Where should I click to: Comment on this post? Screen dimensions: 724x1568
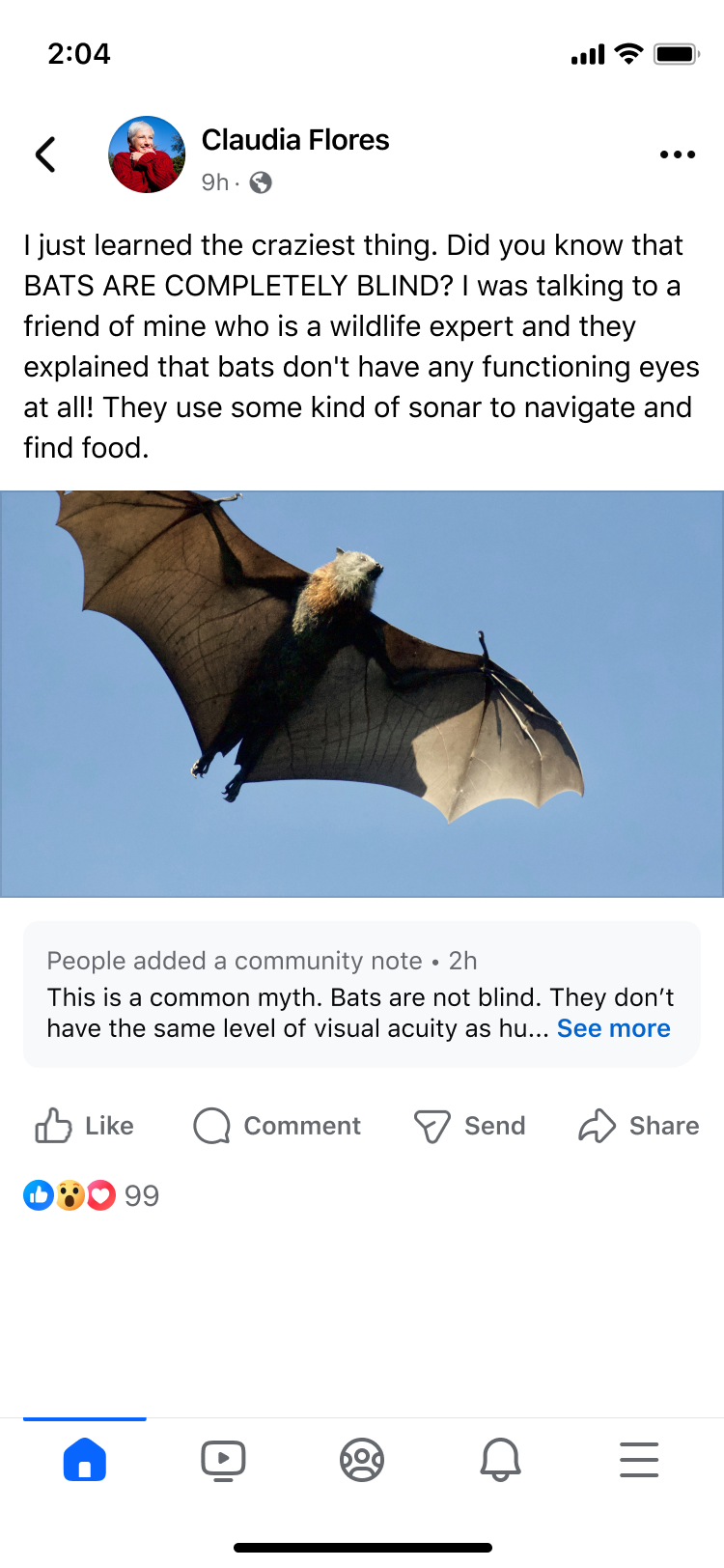277,1126
